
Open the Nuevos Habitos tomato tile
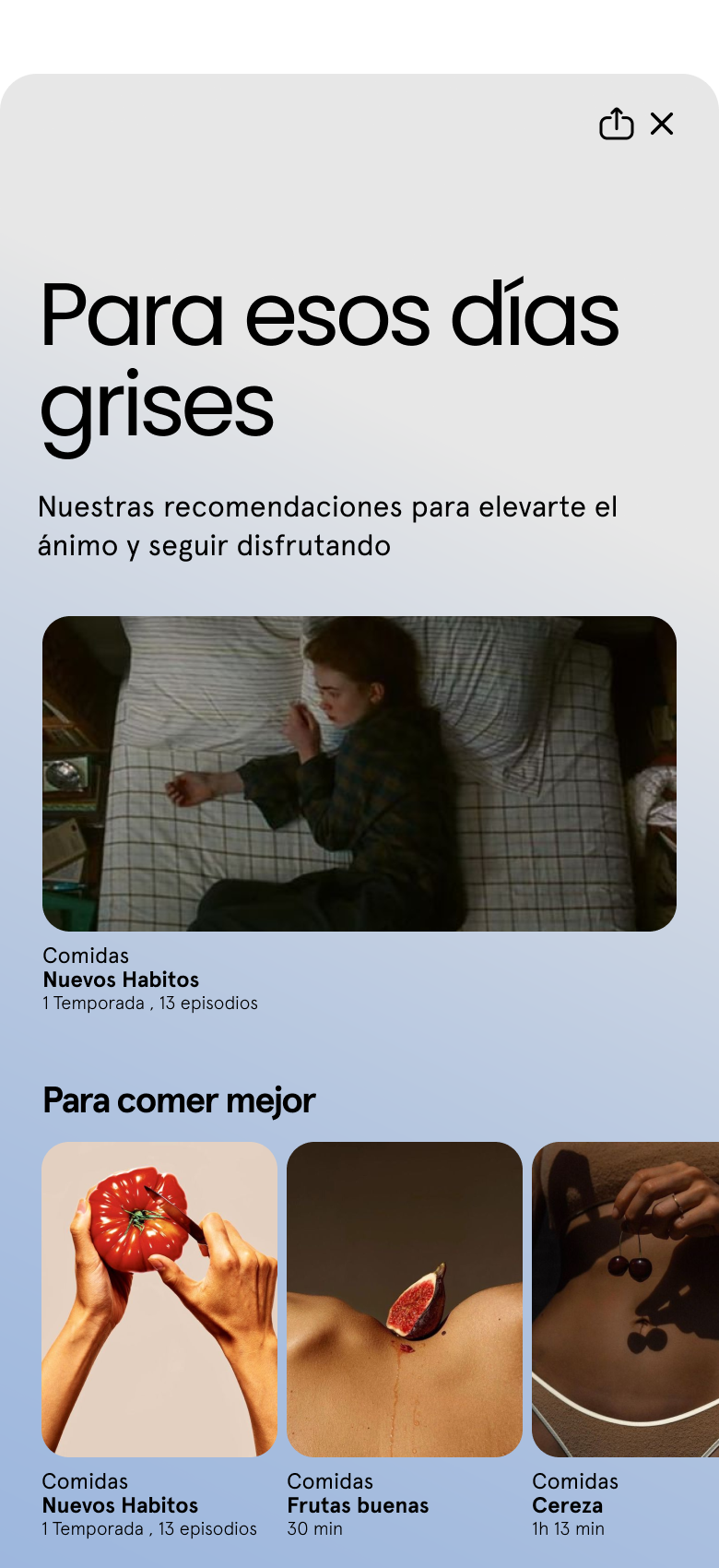point(159,1299)
